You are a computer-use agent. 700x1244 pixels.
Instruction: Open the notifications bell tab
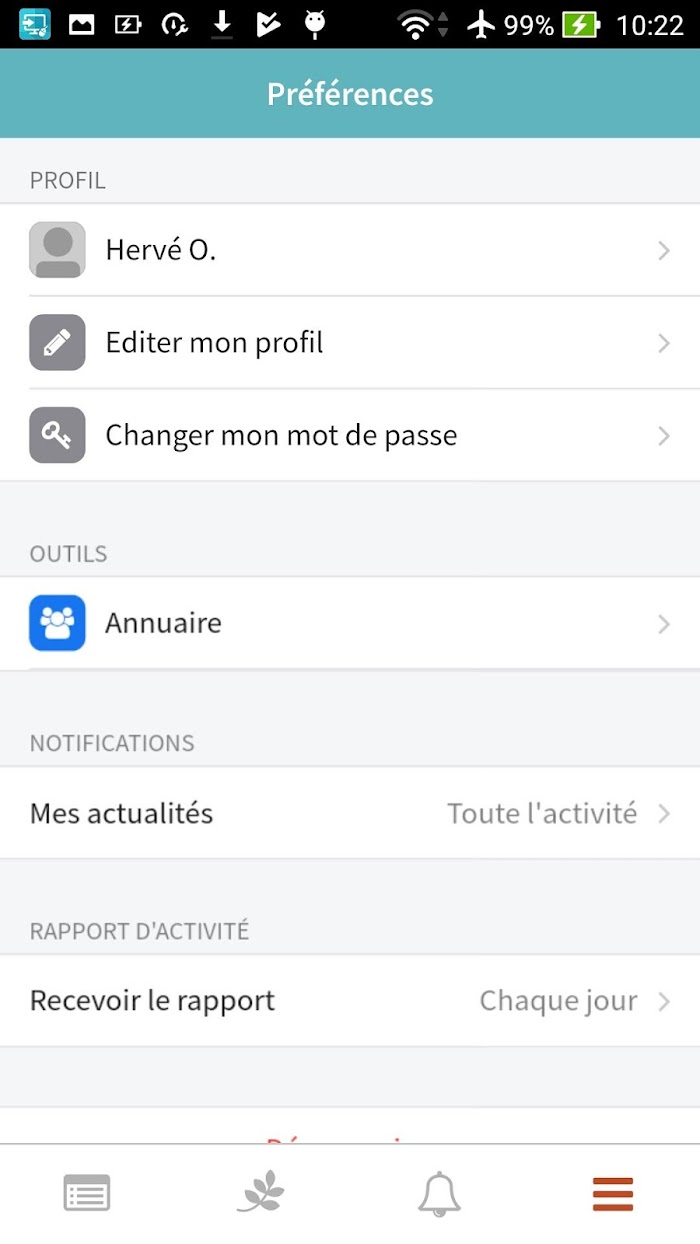pos(438,1193)
